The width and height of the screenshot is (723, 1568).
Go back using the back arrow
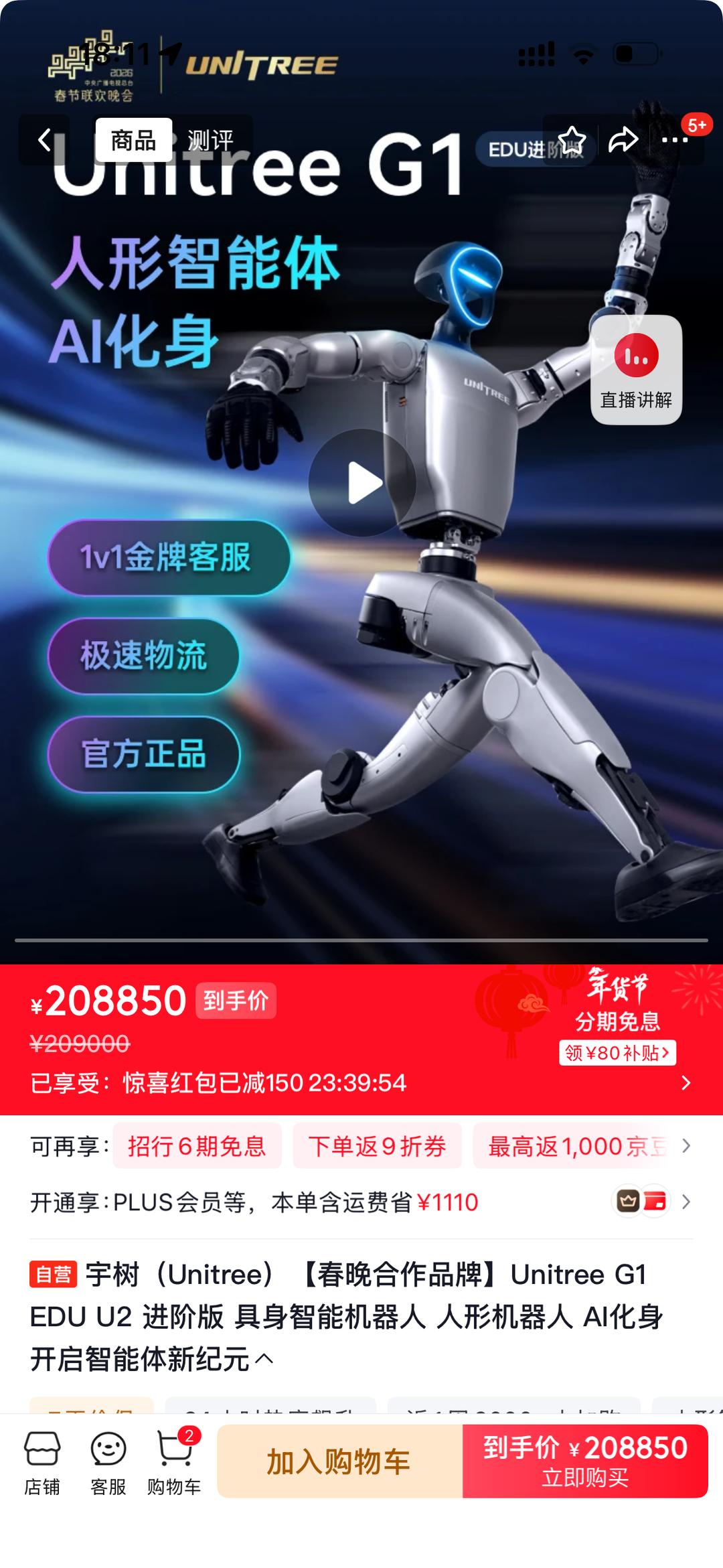click(x=45, y=140)
